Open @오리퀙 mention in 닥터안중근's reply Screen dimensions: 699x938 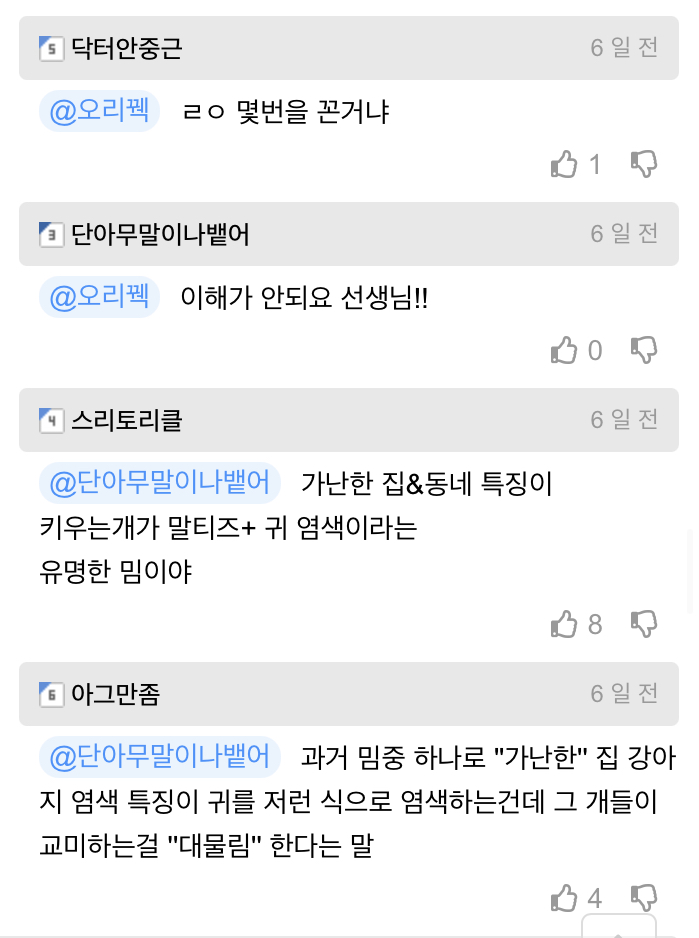[99, 111]
